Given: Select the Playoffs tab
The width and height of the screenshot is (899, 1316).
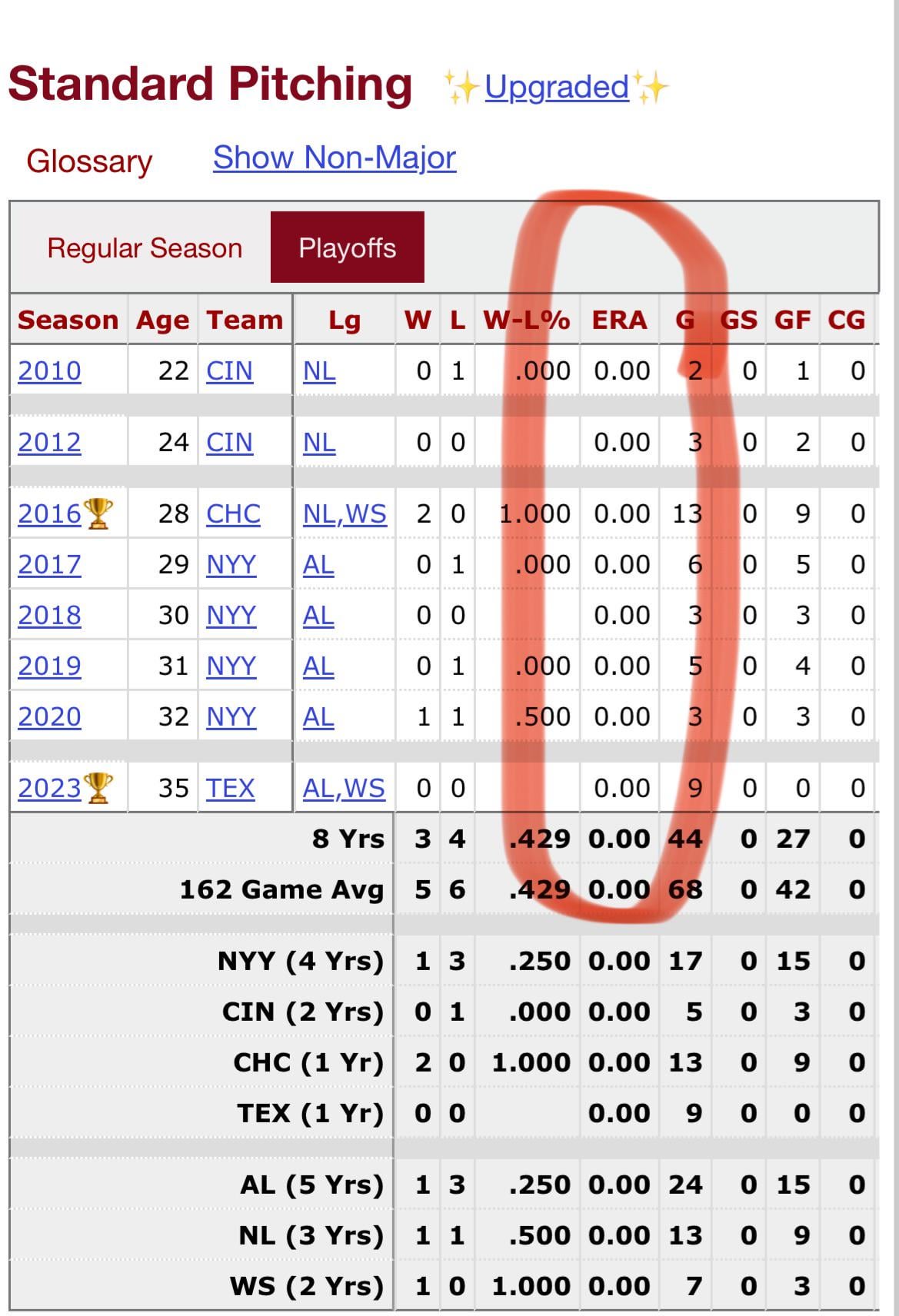Looking at the screenshot, I should point(347,248).
